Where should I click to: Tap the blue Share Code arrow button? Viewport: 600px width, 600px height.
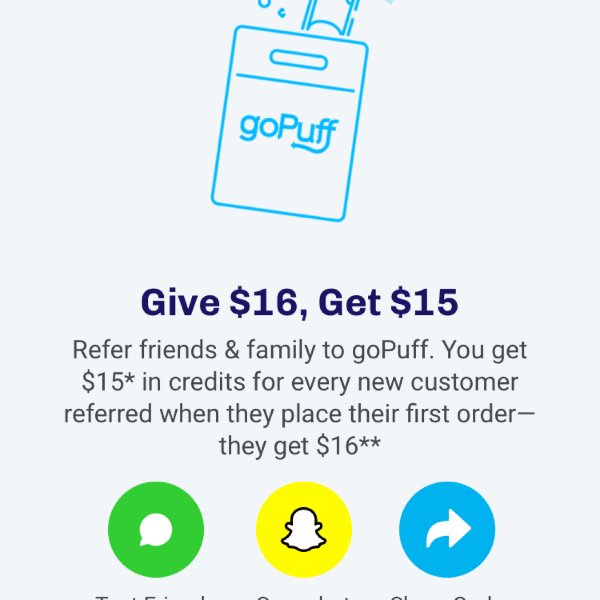447,530
